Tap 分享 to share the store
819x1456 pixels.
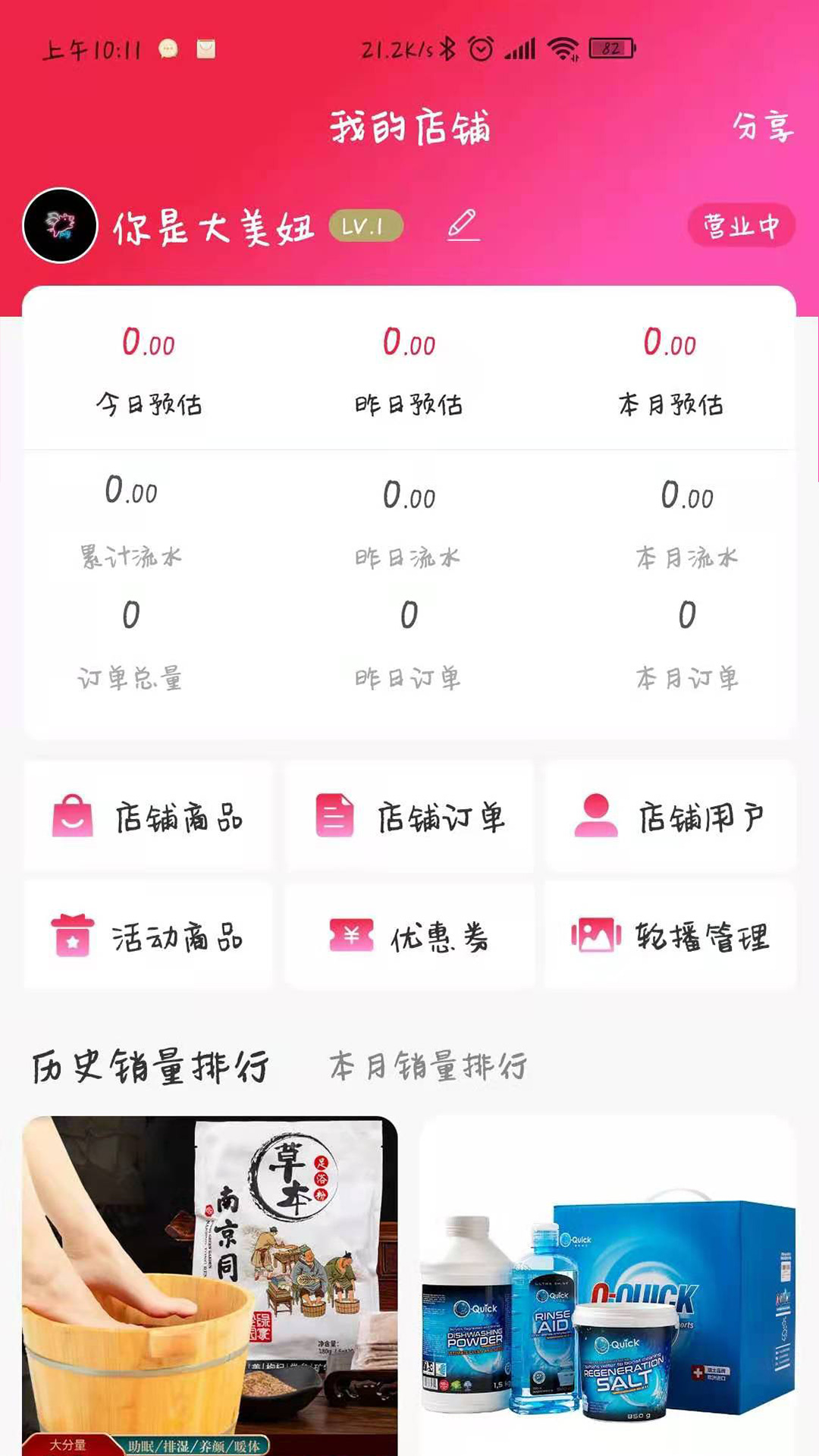point(763,127)
